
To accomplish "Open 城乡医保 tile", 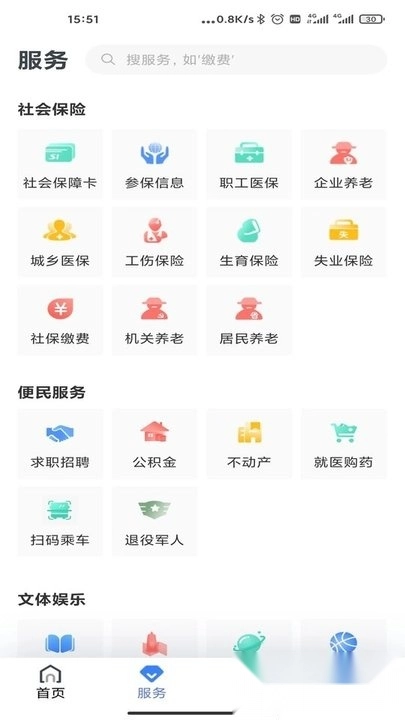I will click(x=60, y=242).
